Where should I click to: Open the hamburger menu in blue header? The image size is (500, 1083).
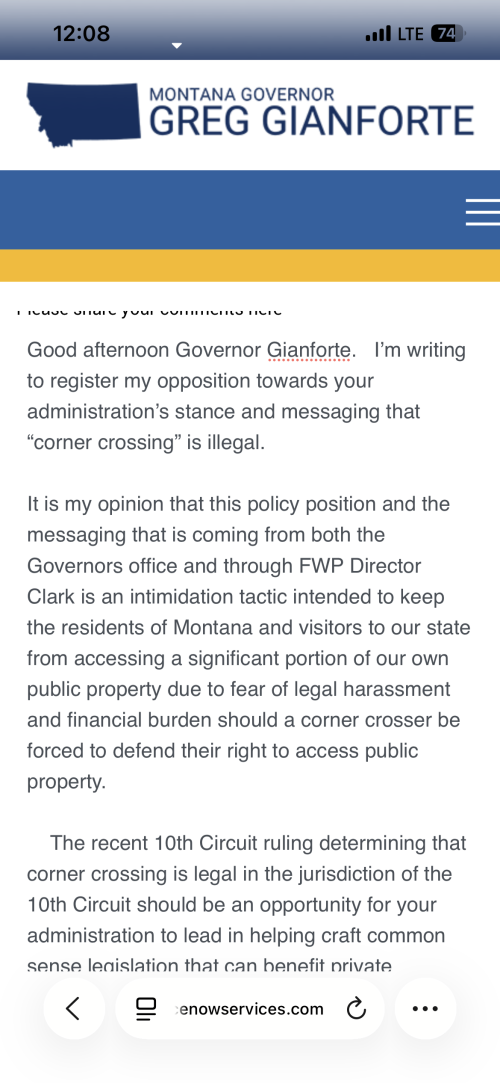tap(483, 211)
